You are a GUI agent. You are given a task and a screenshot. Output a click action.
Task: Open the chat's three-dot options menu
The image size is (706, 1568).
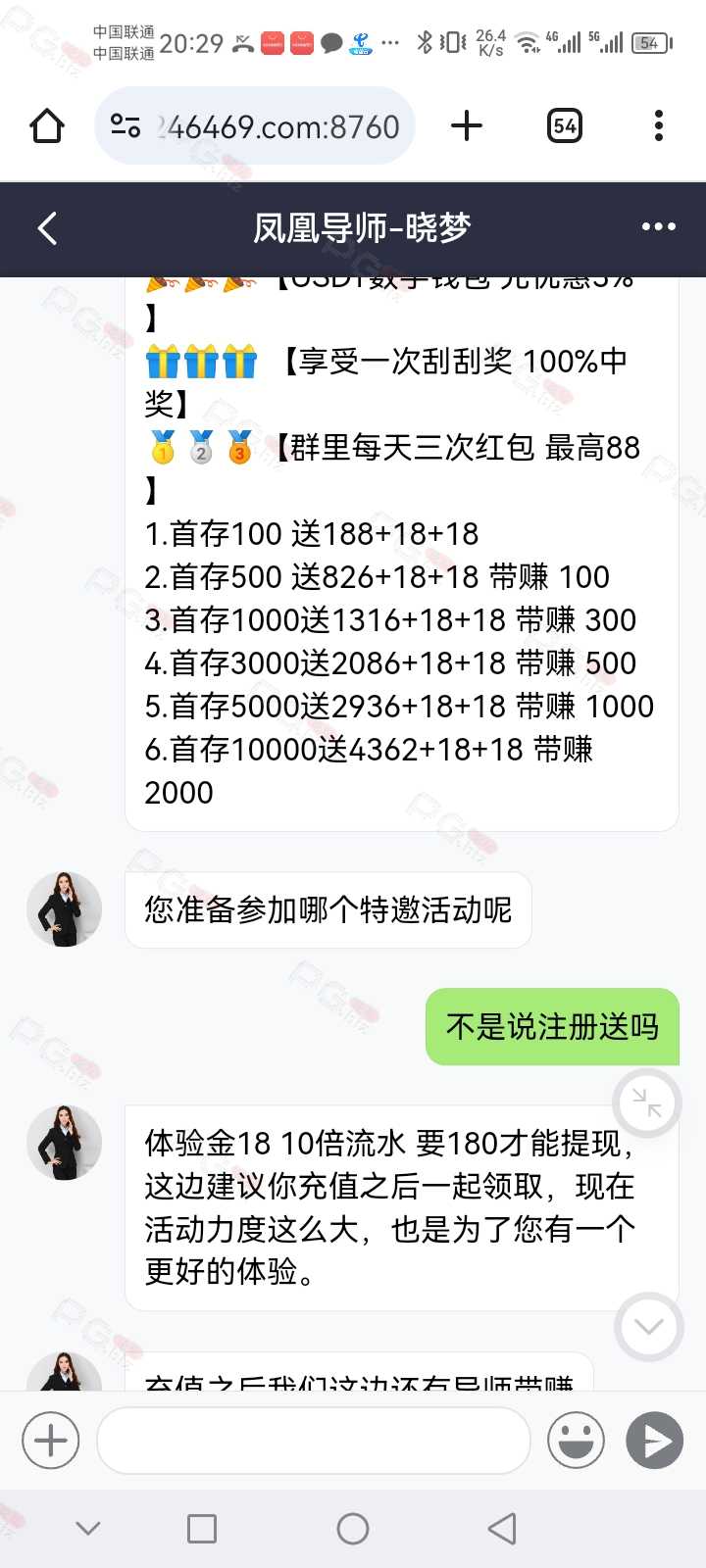[x=658, y=226]
